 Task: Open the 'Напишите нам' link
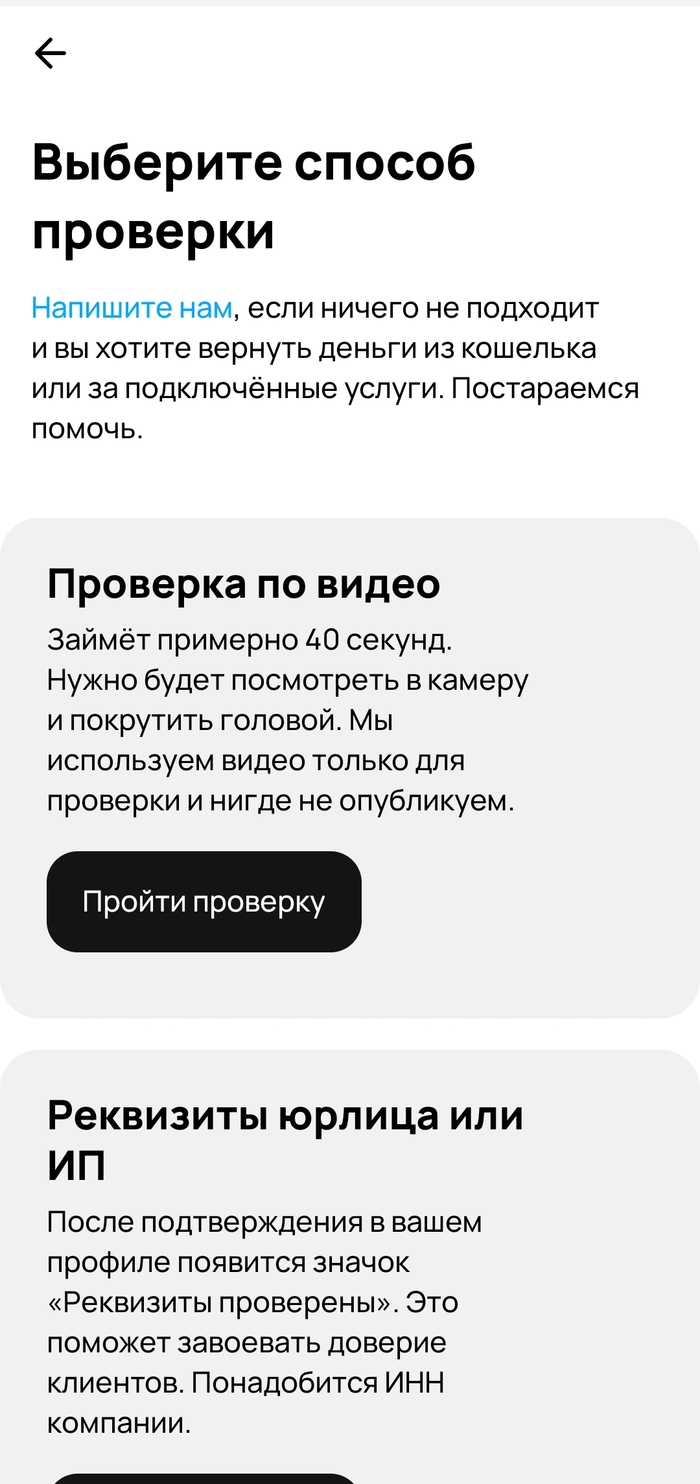(131, 308)
